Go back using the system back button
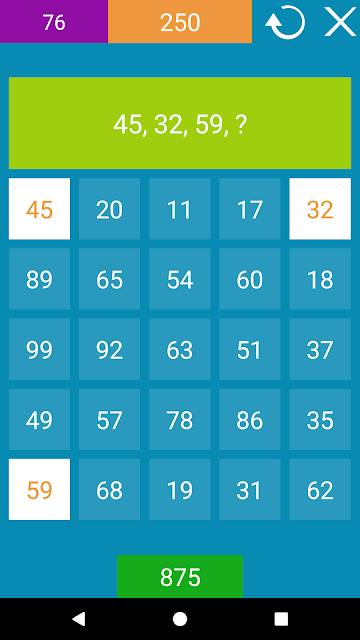Viewport: 360px width, 640px height. pos(79,619)
